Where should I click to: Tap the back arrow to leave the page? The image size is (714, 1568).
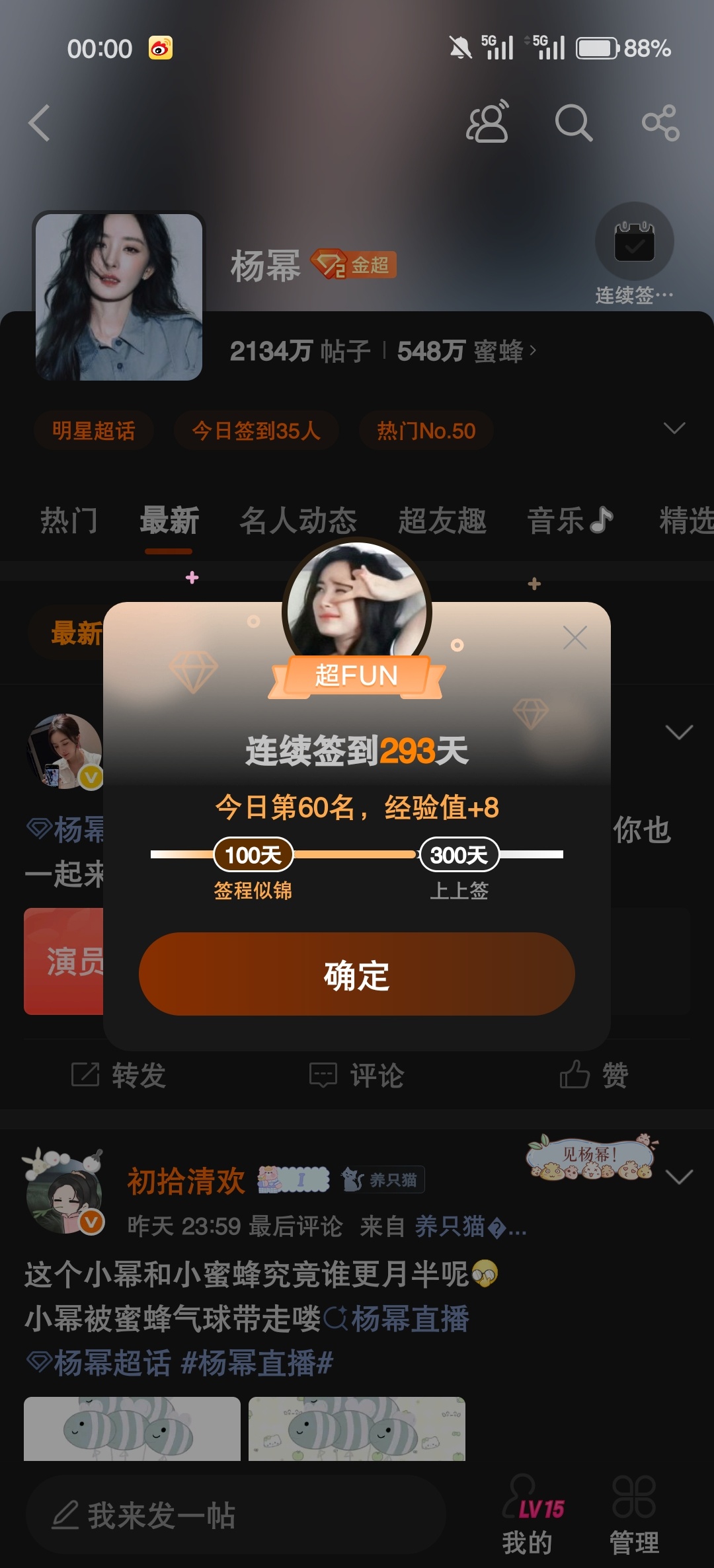coord(38,123)
